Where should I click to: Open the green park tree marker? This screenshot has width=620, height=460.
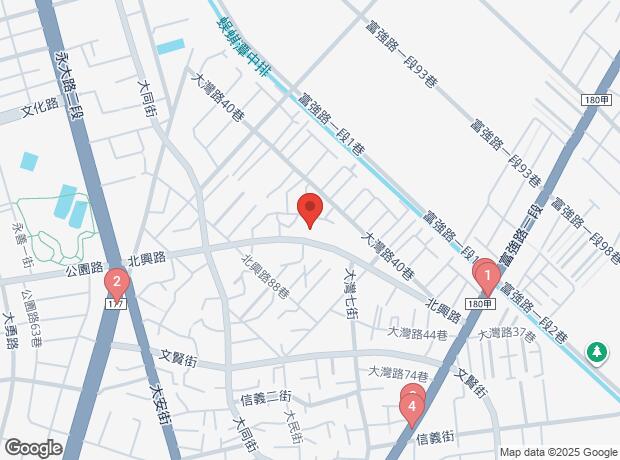pos(597,351)
